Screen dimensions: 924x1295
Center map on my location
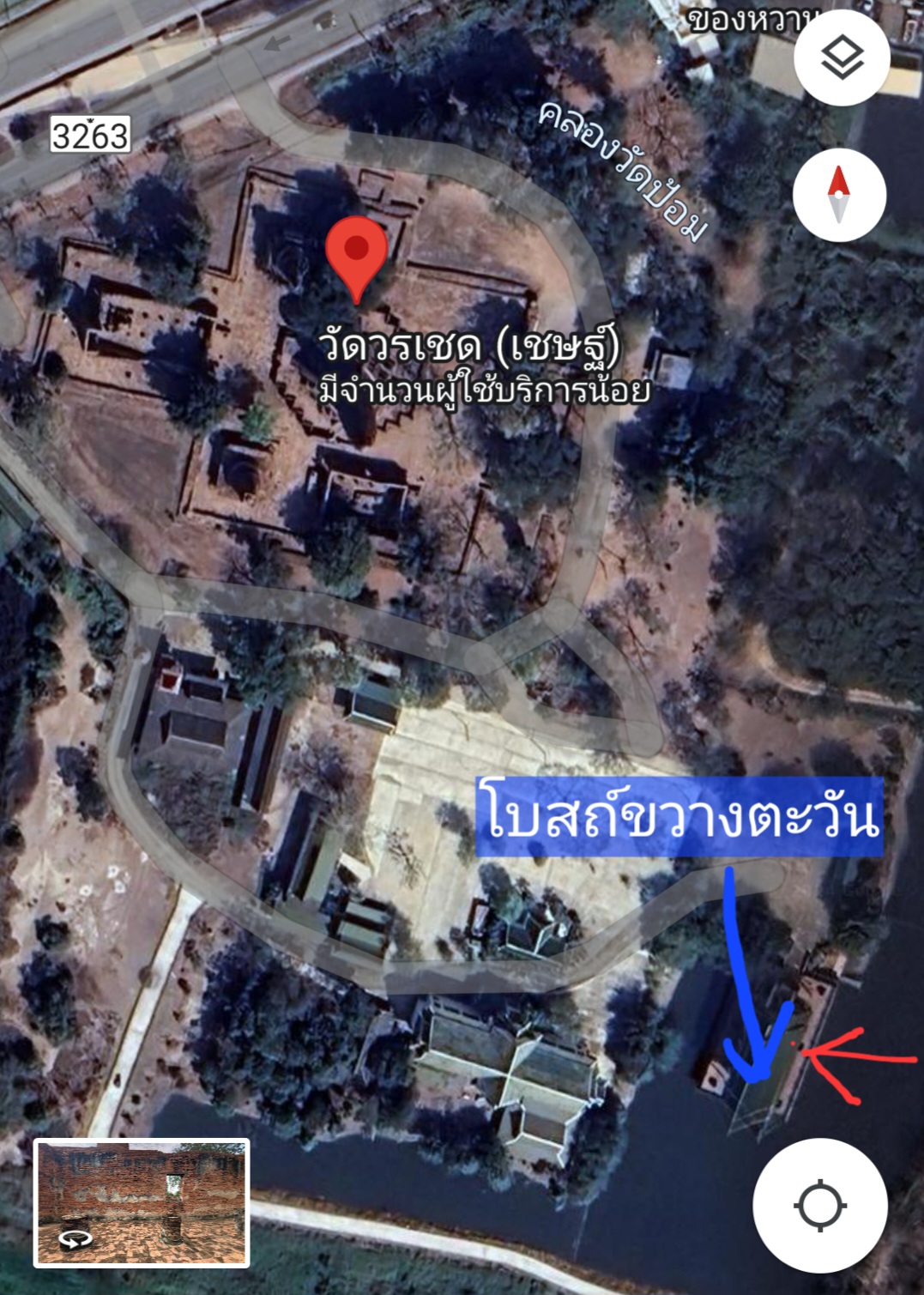[x=819, y=1205]
